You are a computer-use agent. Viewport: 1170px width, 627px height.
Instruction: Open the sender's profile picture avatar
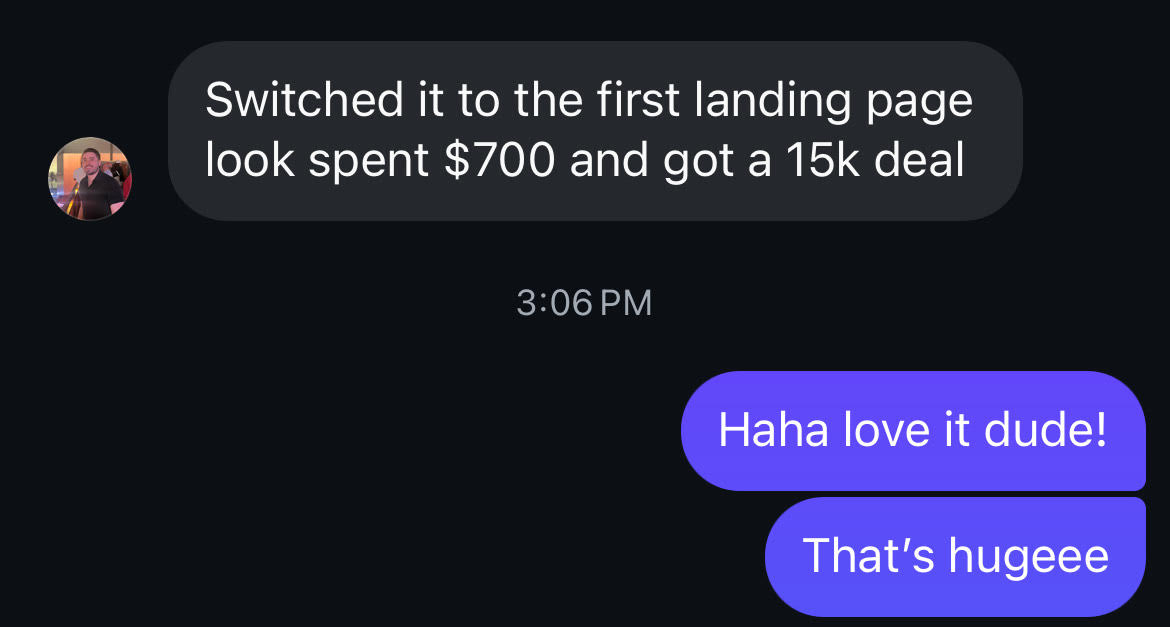click(x=90, y=179)
